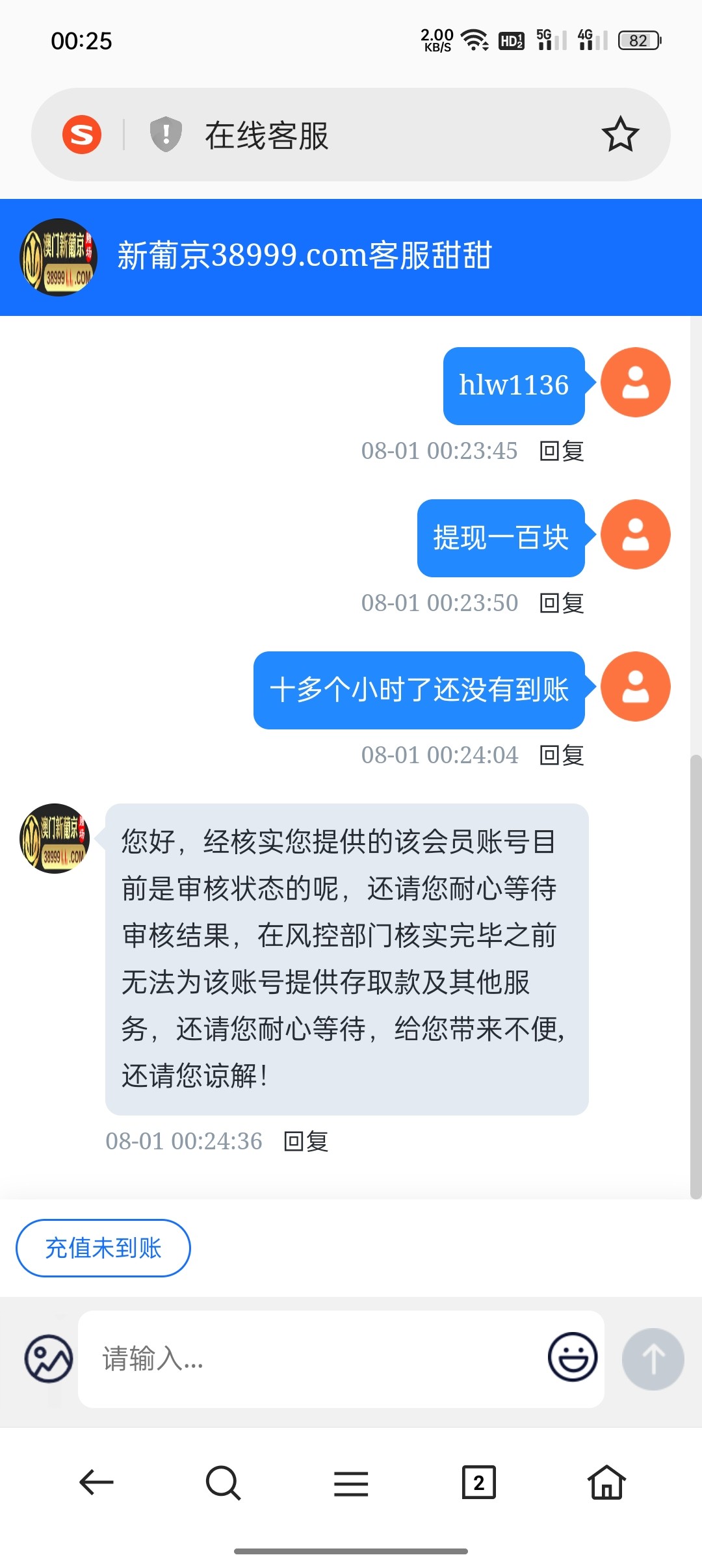Focus the 请输入... message field
The image size is (702, 1568).
pyautogui.click(x=312, y=1359)
